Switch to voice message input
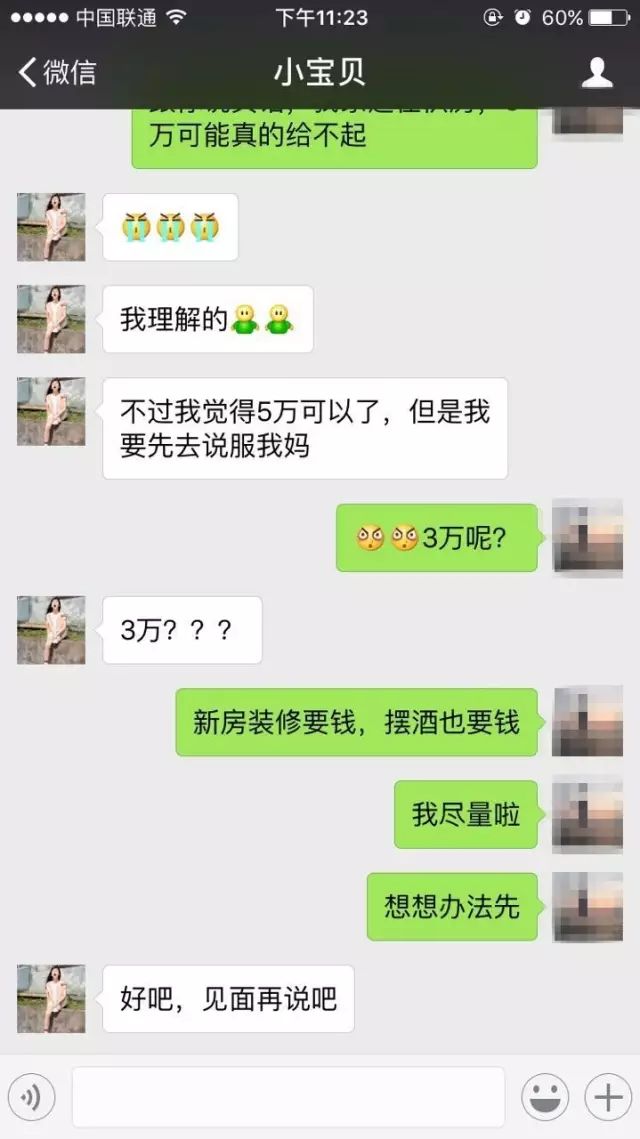Screen dimensions: 640x1139 pyautogui.click(x=32, y=1097)
